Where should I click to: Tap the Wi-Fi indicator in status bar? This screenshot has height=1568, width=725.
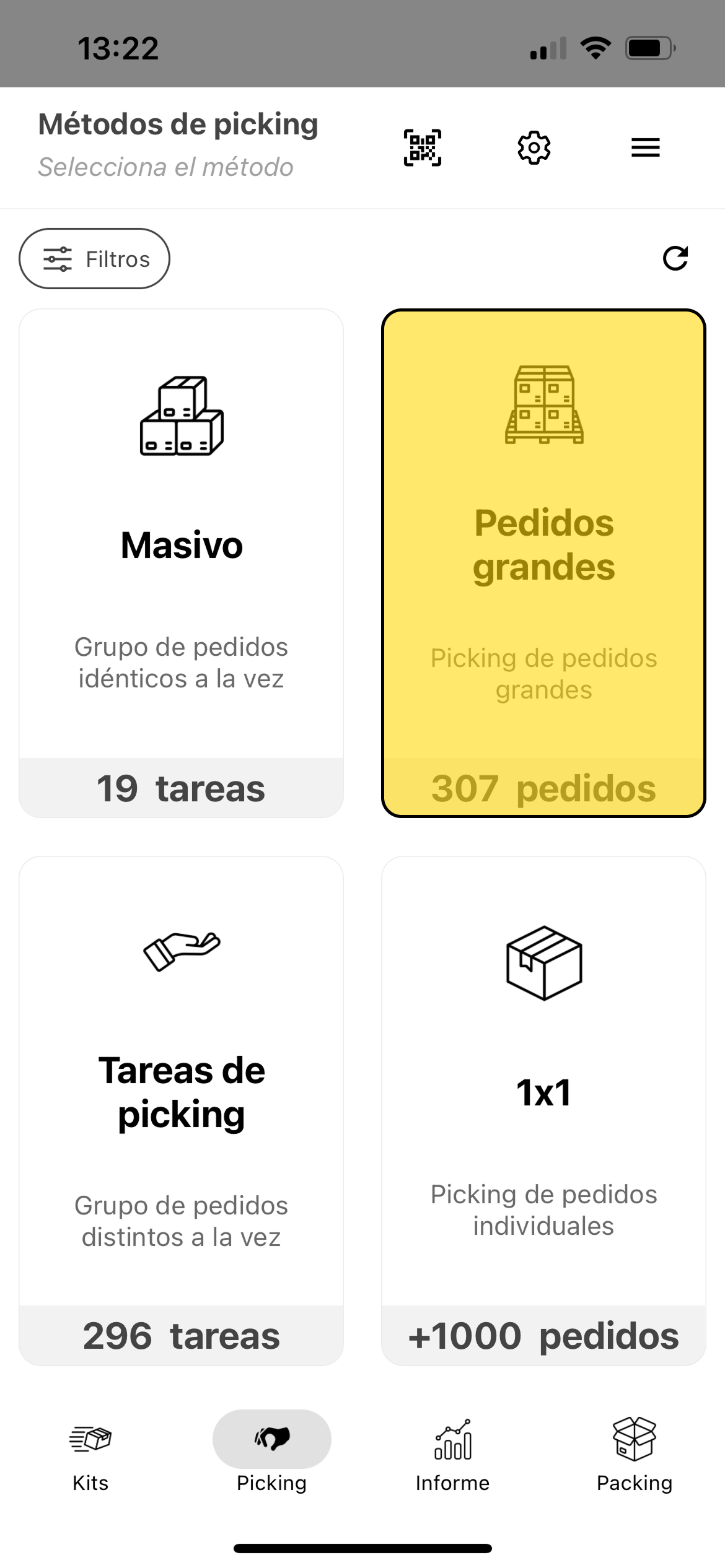(x=596, y=47)
